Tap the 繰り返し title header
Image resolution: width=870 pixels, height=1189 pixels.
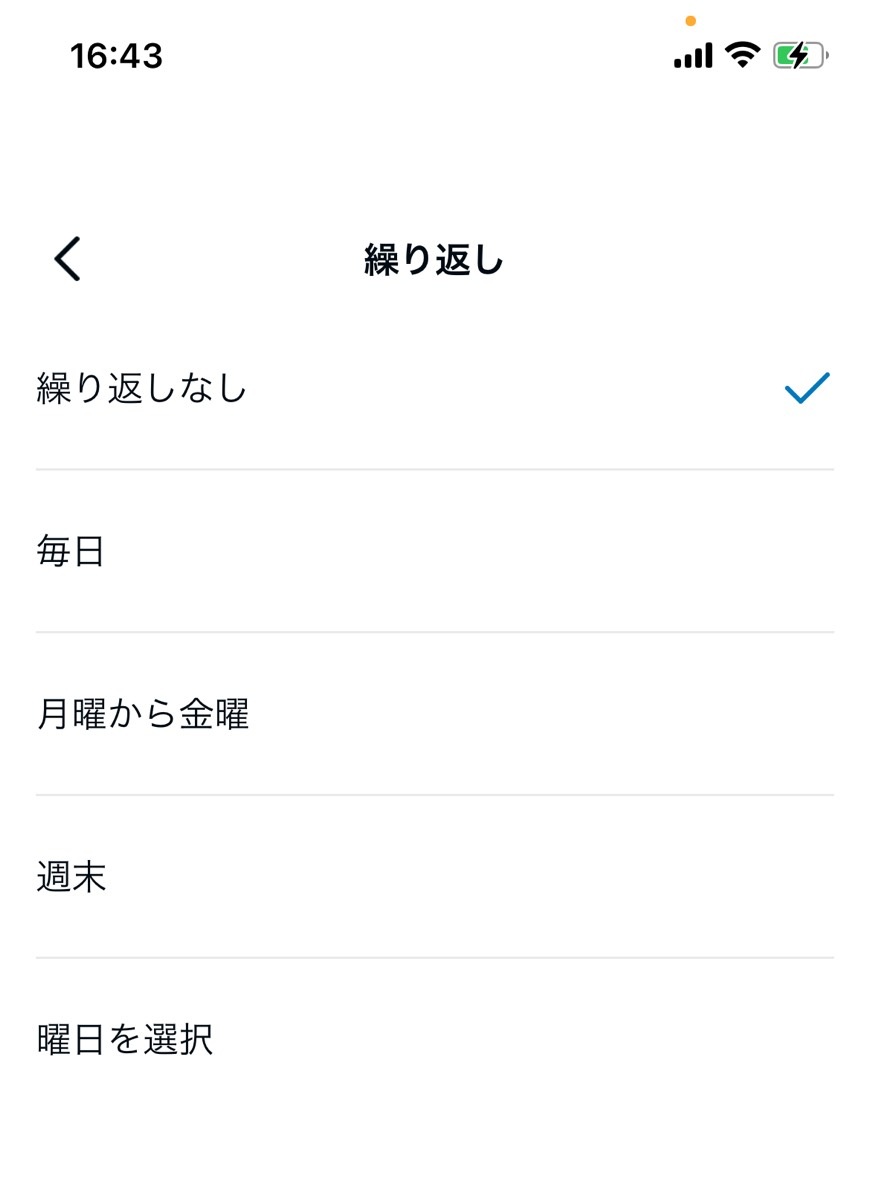click(434, 258)
